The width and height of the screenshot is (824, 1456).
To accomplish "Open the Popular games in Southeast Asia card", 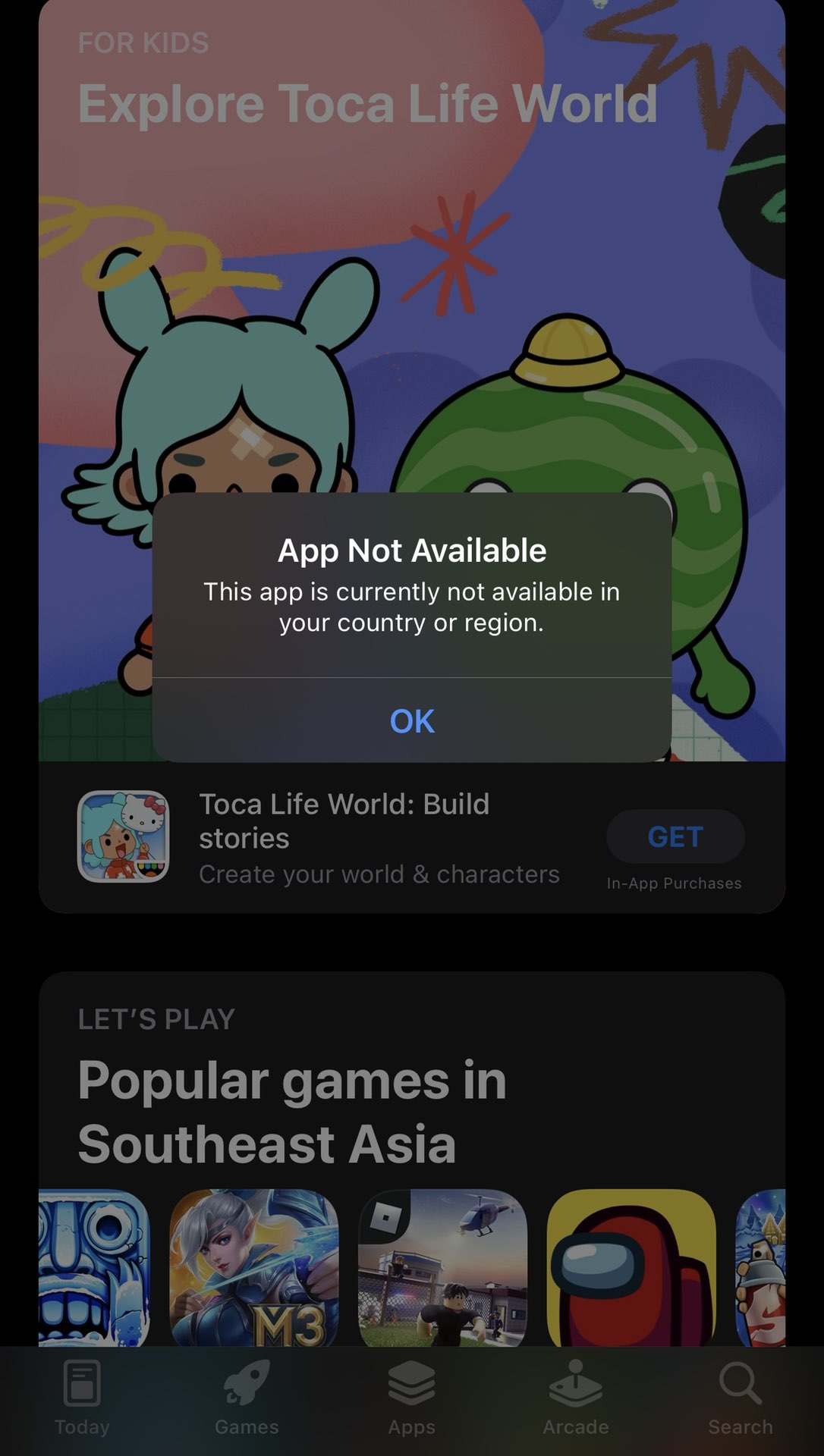I will [292, 1111].
